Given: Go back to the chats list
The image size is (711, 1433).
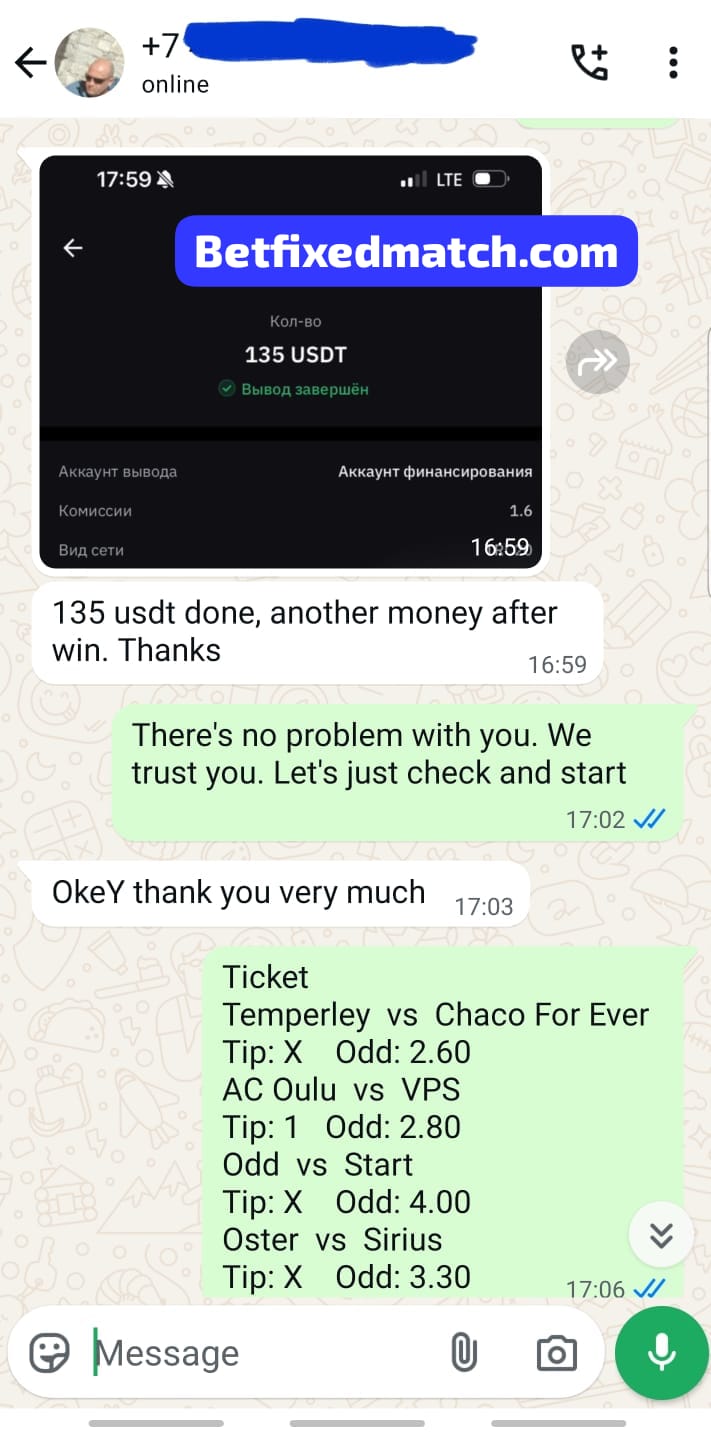Looking at the screenshot, I should pyautogui.click(x=30, y=63).
